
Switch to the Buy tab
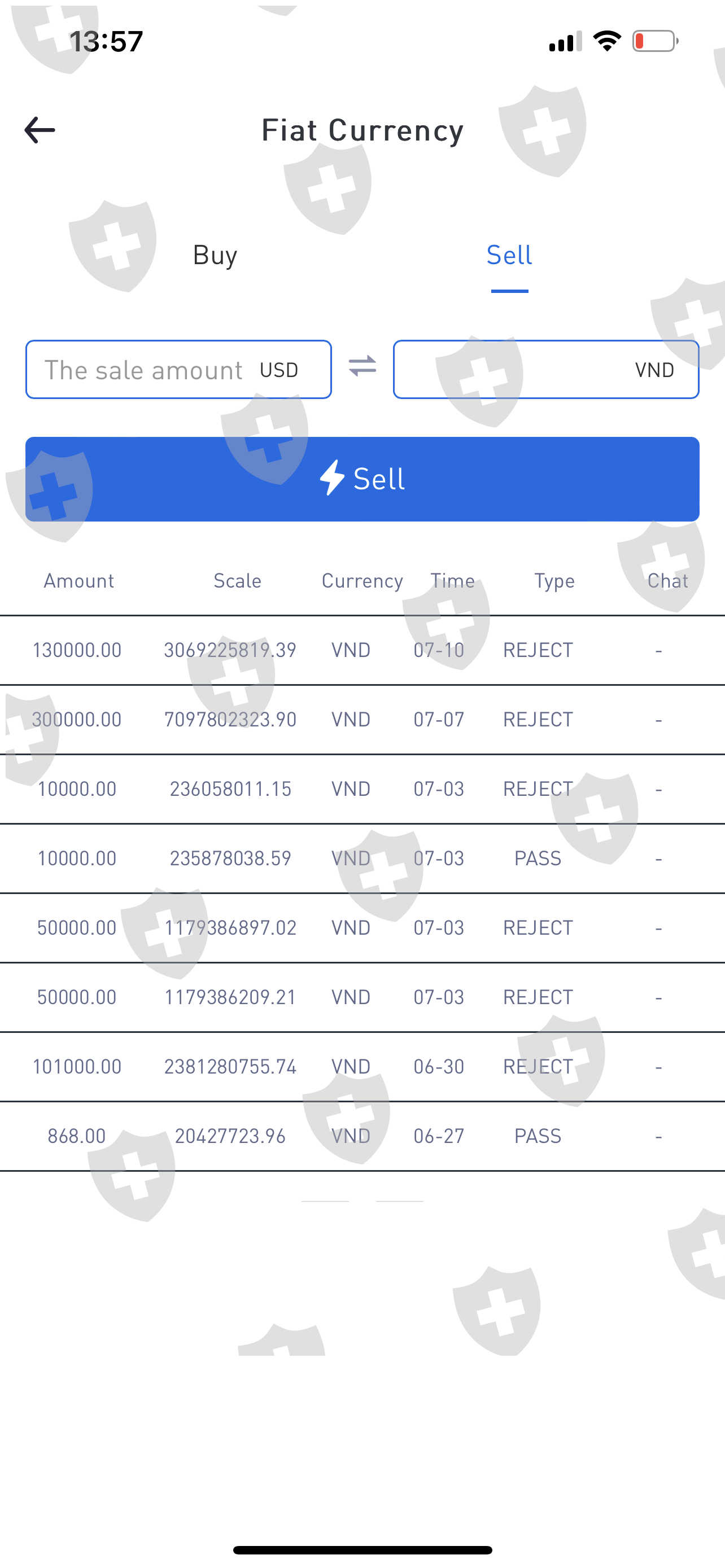(x=215, y=255)
